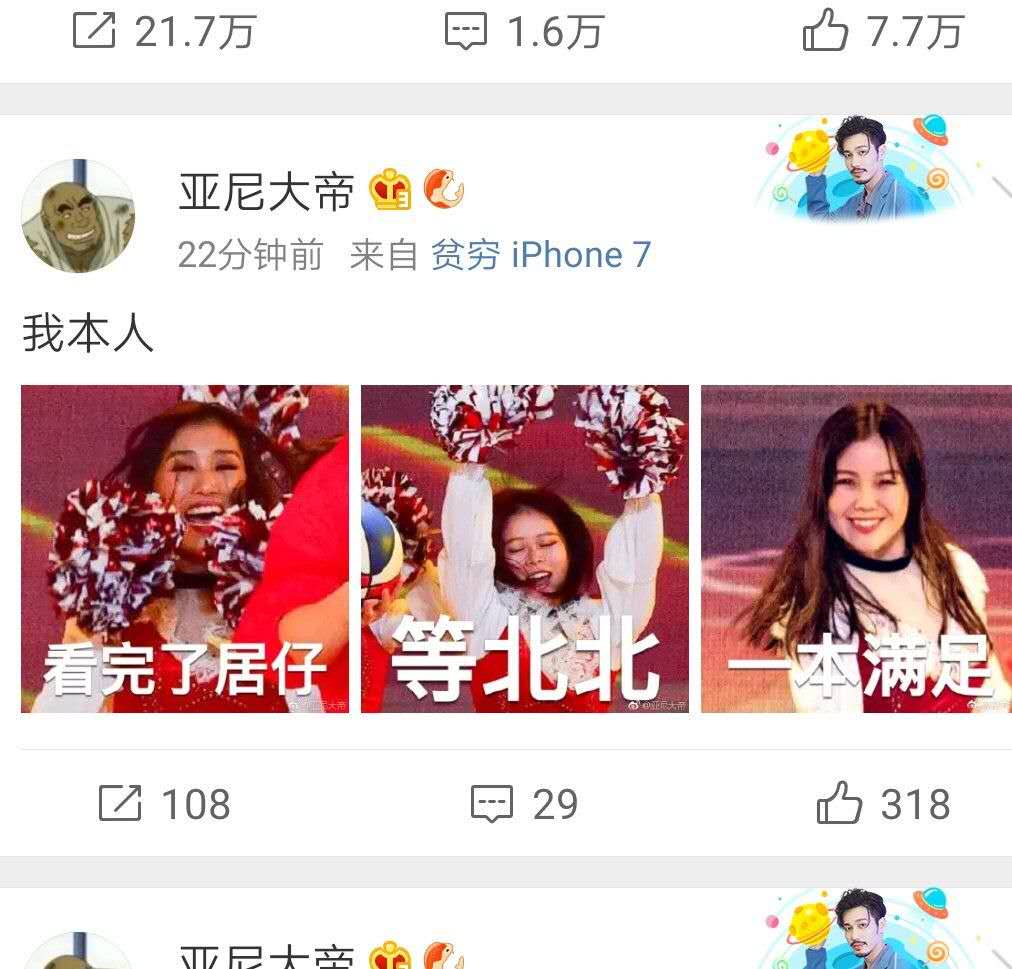Like the post with 7.7万 likes
The width and height of the screenshot is (1012, 969).
click(x=883, y=32)
